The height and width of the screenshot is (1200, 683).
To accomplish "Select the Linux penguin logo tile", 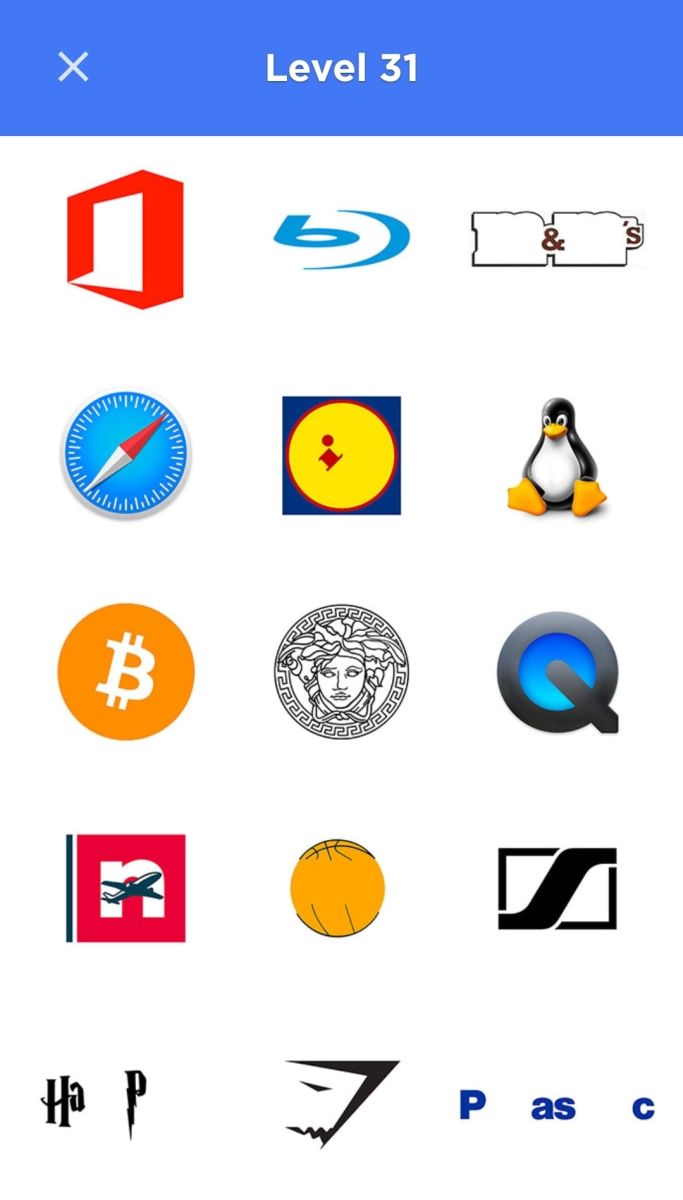I will pyautogui.click(x=557, y=455).
